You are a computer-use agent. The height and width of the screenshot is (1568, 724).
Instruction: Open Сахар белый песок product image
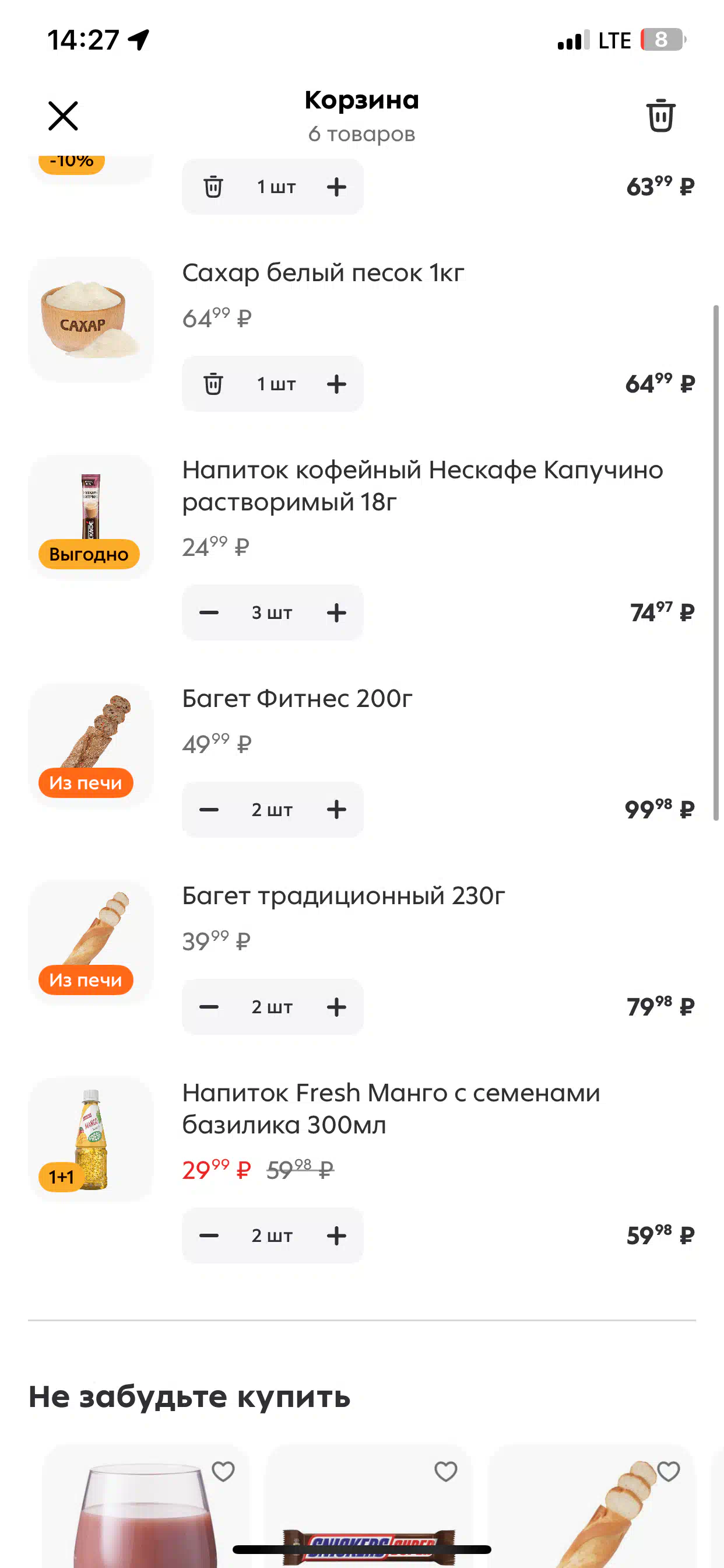click(91, 320)
